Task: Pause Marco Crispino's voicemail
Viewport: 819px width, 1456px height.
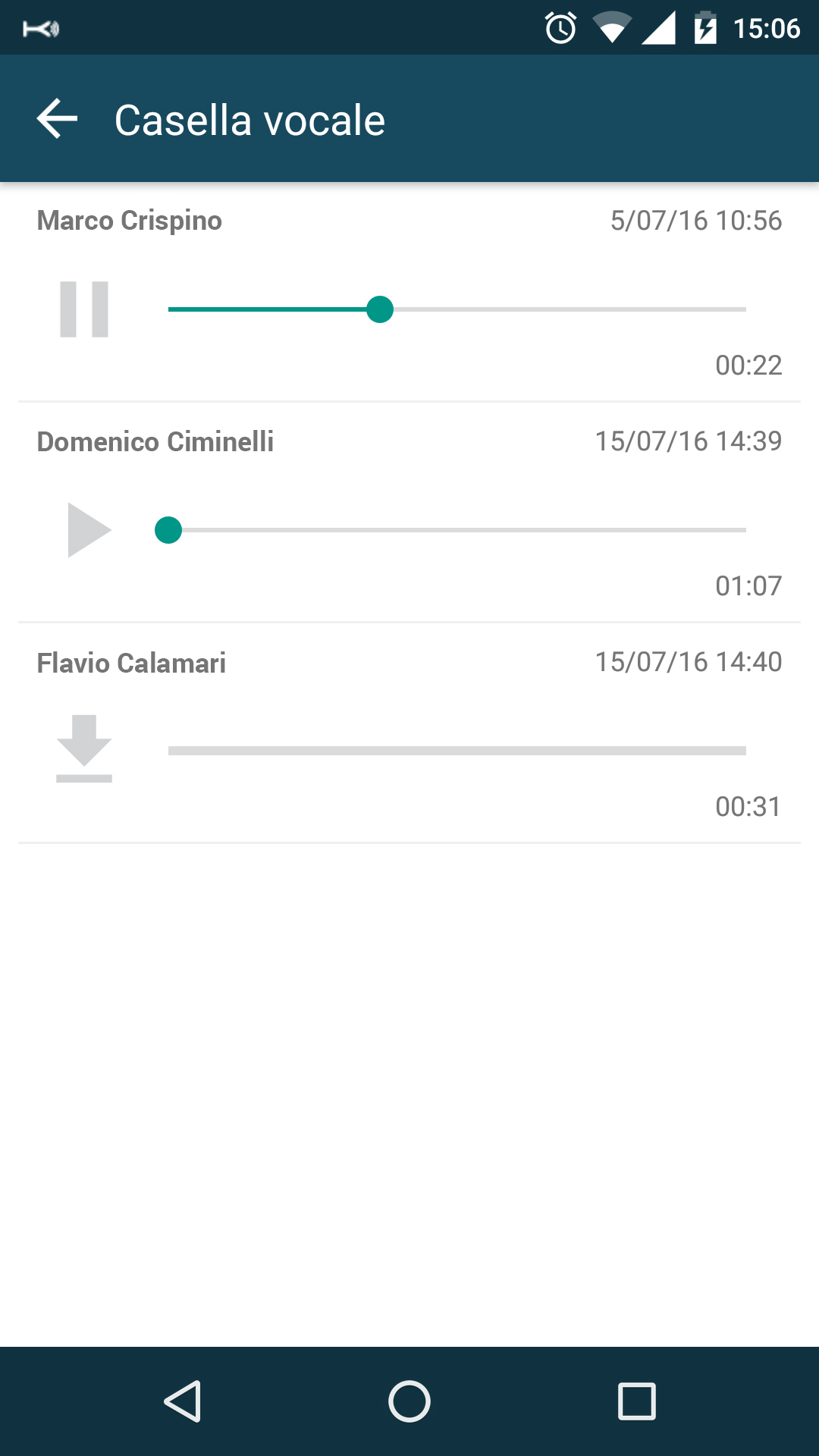Action: [x=84, y=309]
